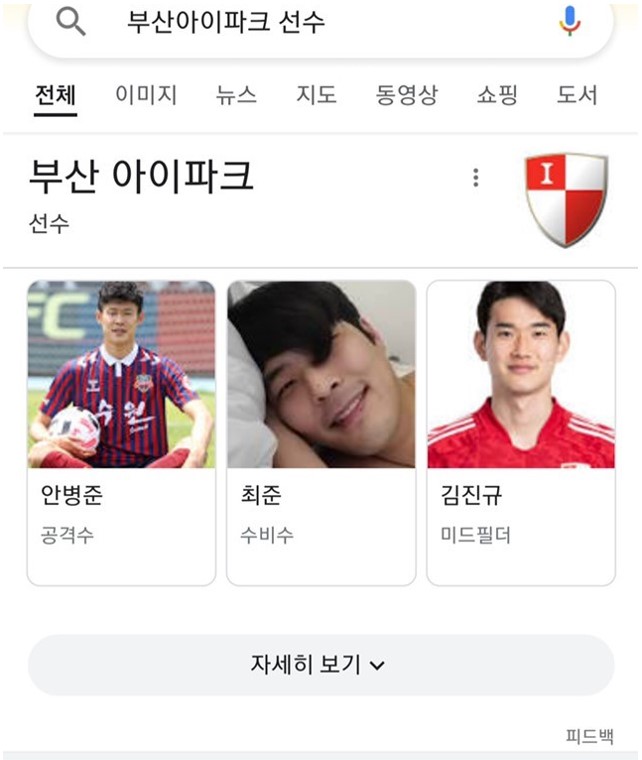
Task: Select the 쇼핑 tab
Action: tap(497, 95)
